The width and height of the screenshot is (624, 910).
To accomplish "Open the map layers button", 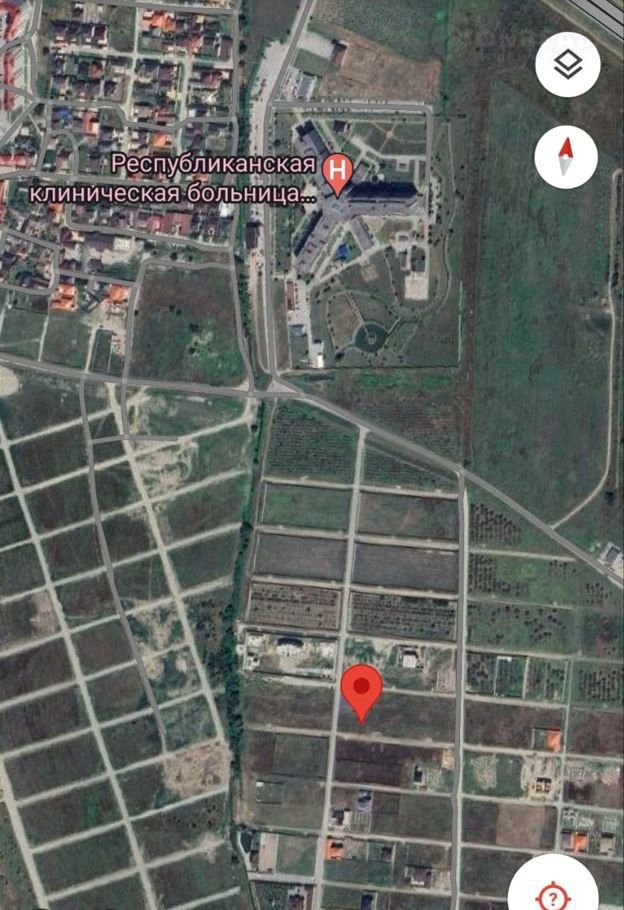I will pyautogui.click(x=567, y=65).
